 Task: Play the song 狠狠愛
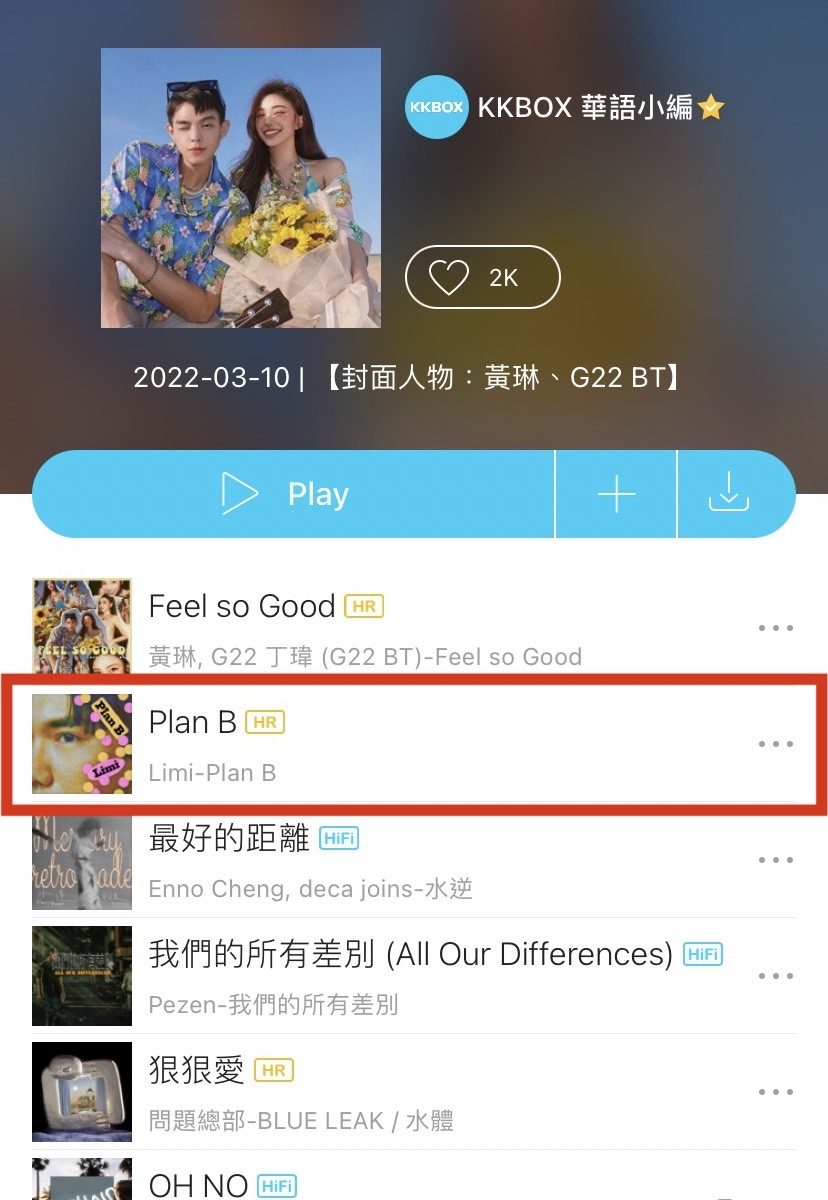(196, 1071)
